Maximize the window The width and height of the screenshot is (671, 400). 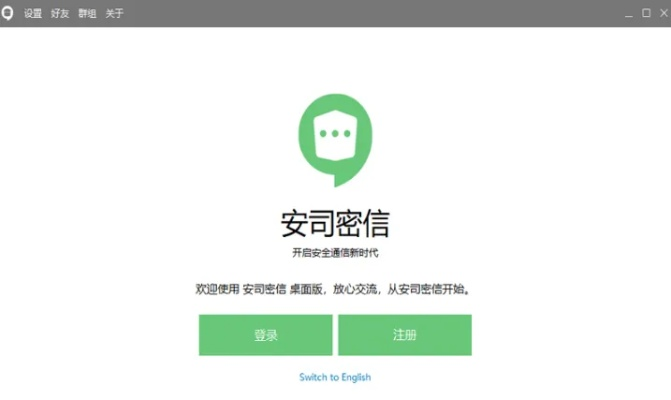tap(645, 13)
